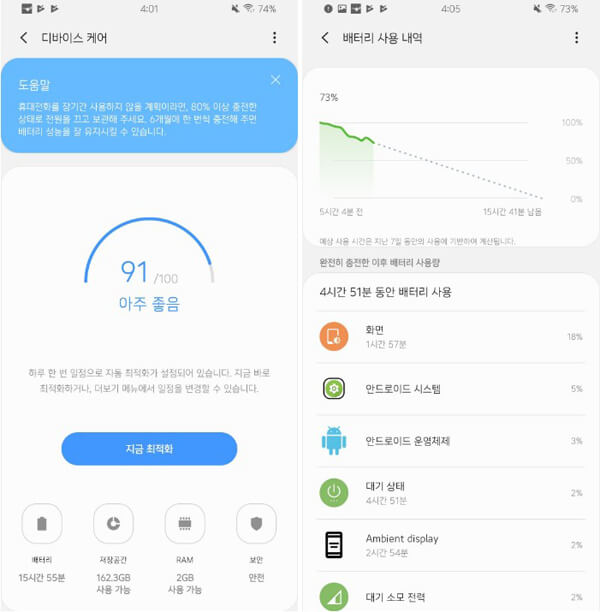This screenshot has height=612, width=600.
Task: Open 안드로이드 시스템 battery usage row
Action: coord(450,388)
